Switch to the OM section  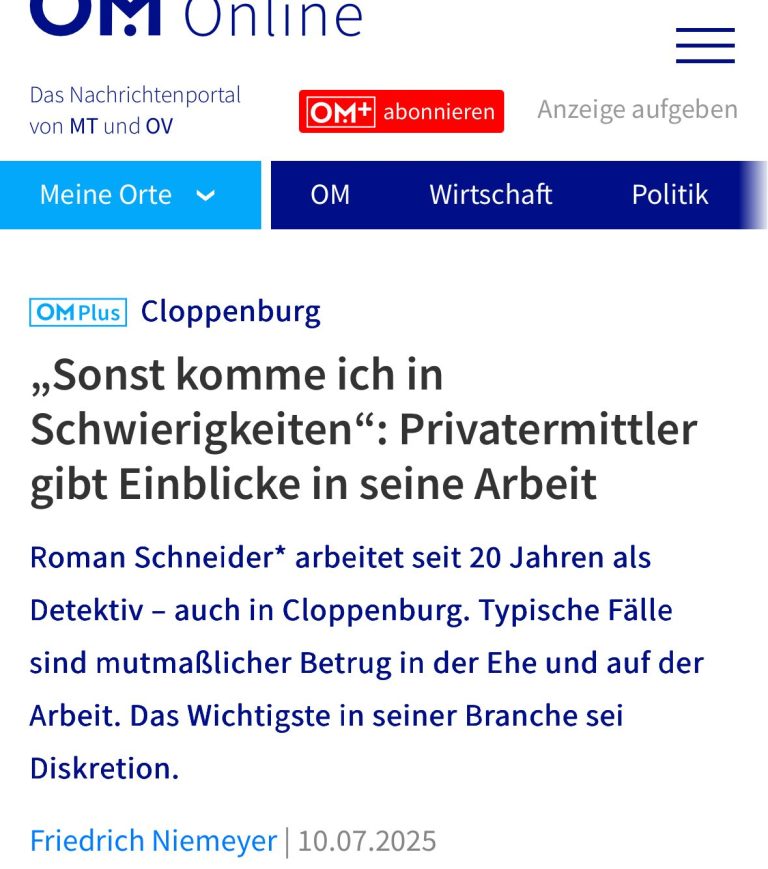tap(330, 195)
